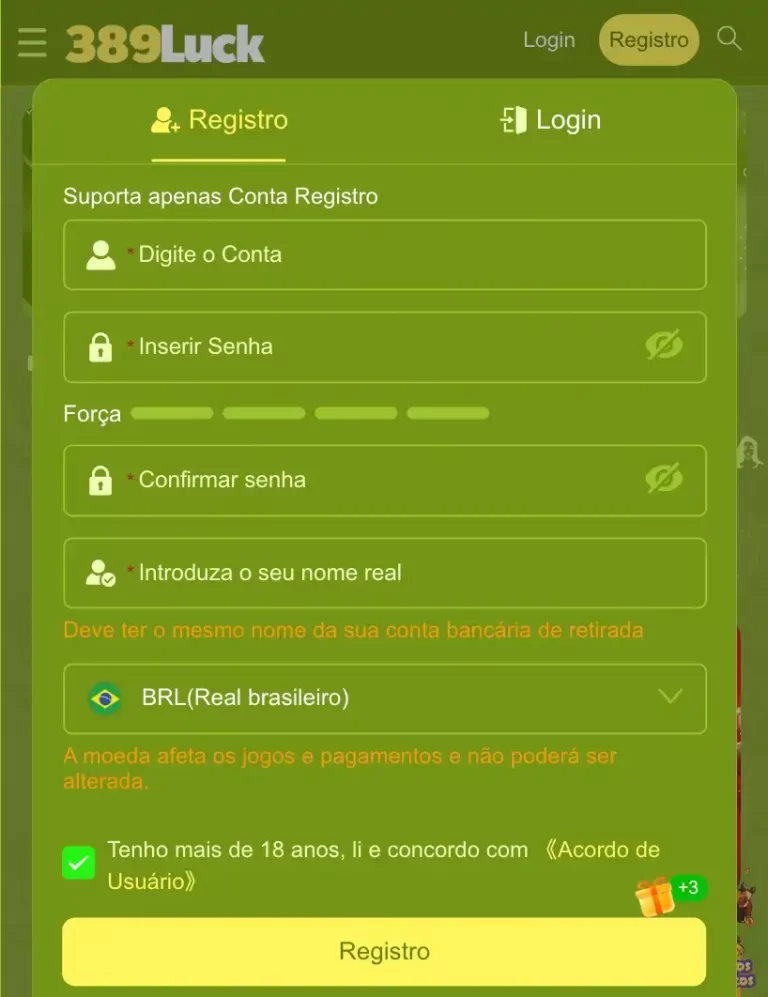
Task: Switch to the Login tab
Action: click(549, 120)
